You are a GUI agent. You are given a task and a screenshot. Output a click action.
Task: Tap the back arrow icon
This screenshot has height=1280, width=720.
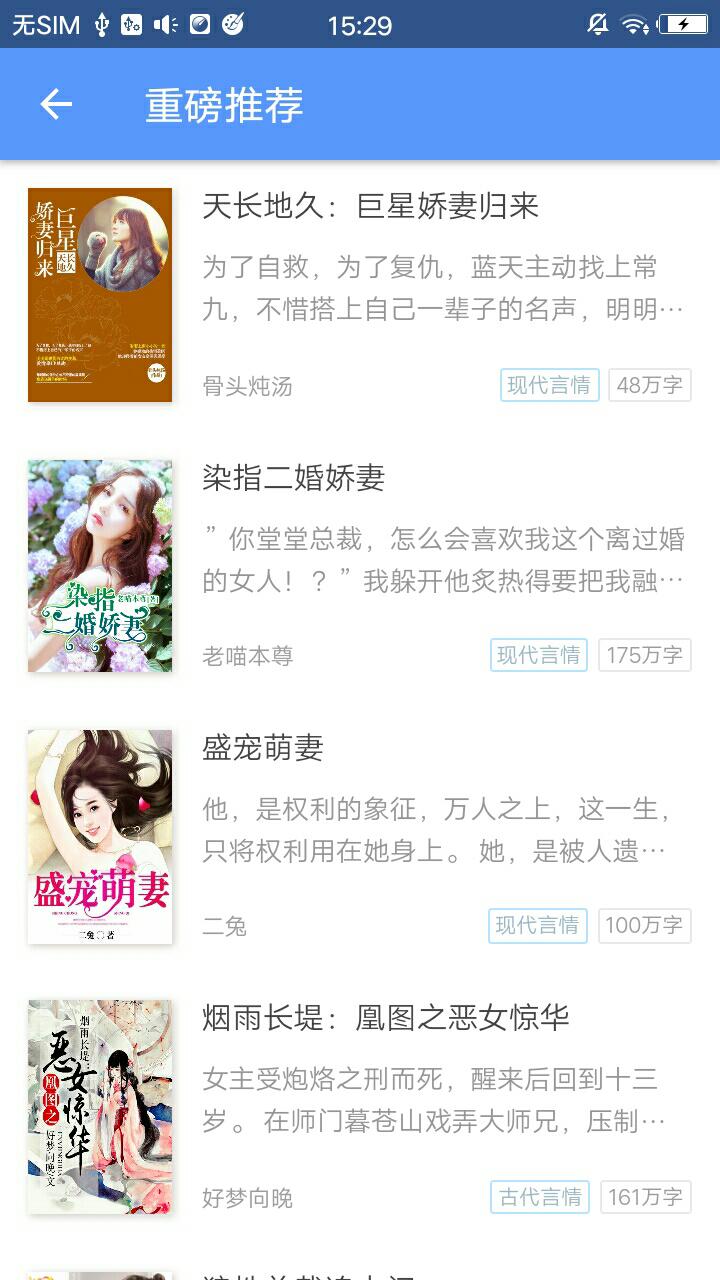coord(56,103)
